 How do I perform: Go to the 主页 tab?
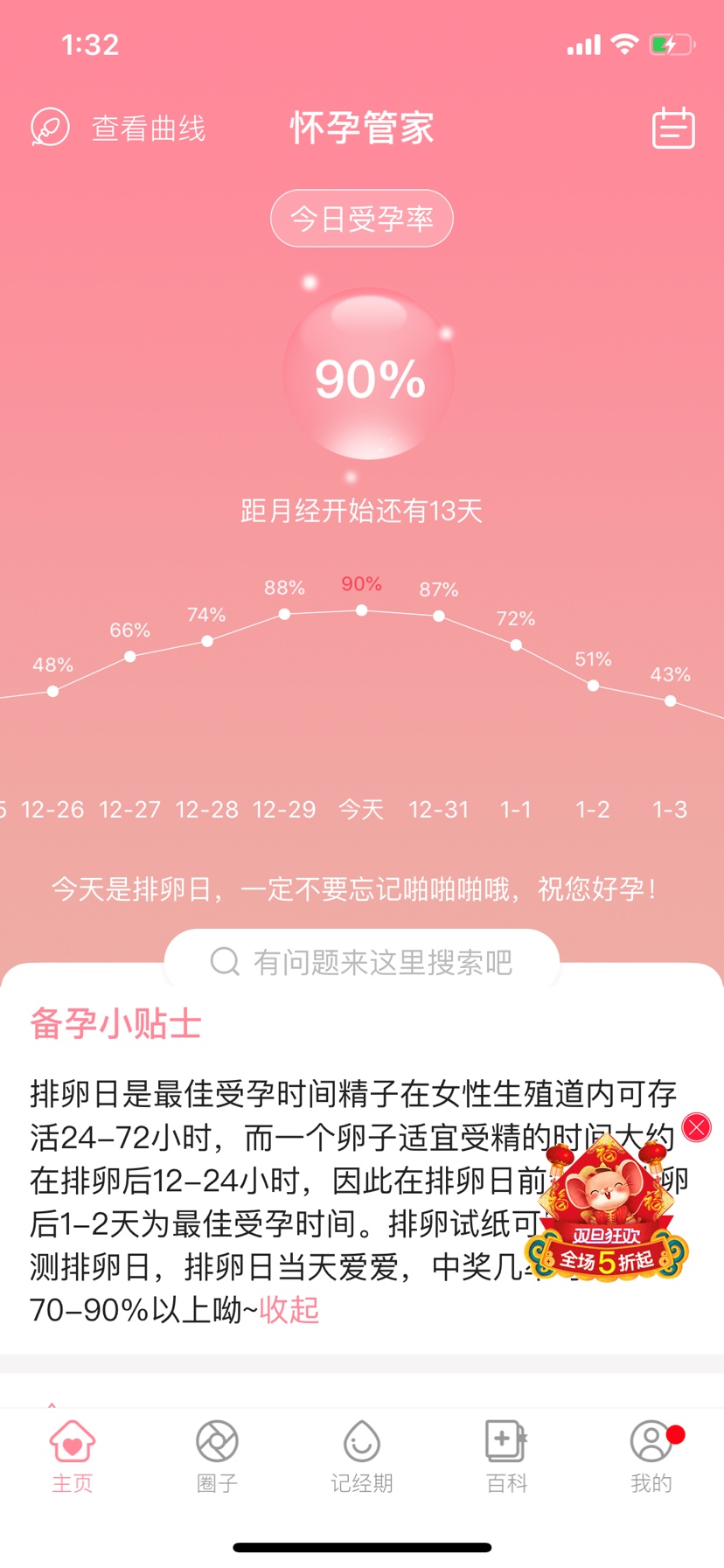point(73,1455)
